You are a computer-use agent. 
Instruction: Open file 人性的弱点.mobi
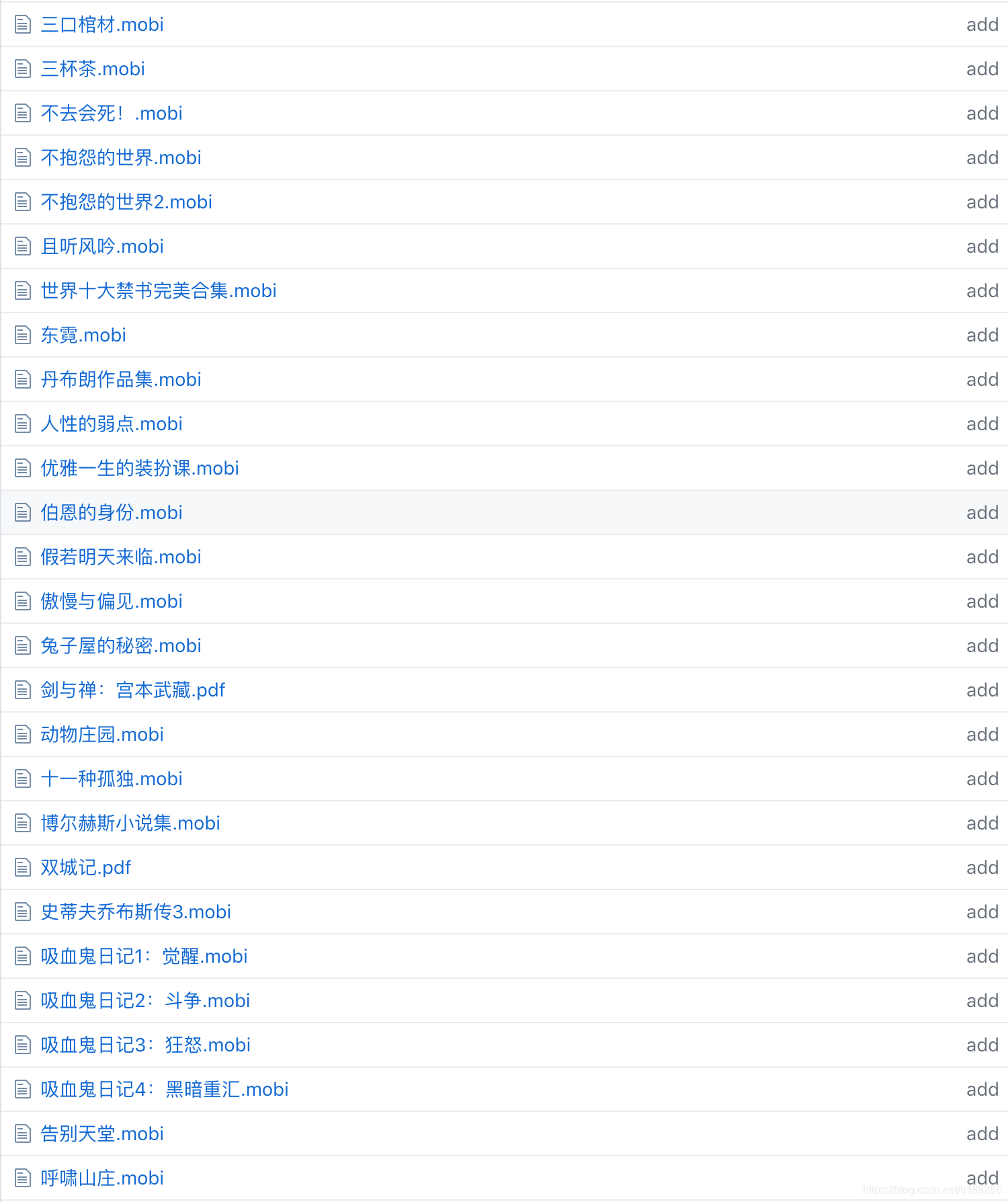[x=112, y=424]
